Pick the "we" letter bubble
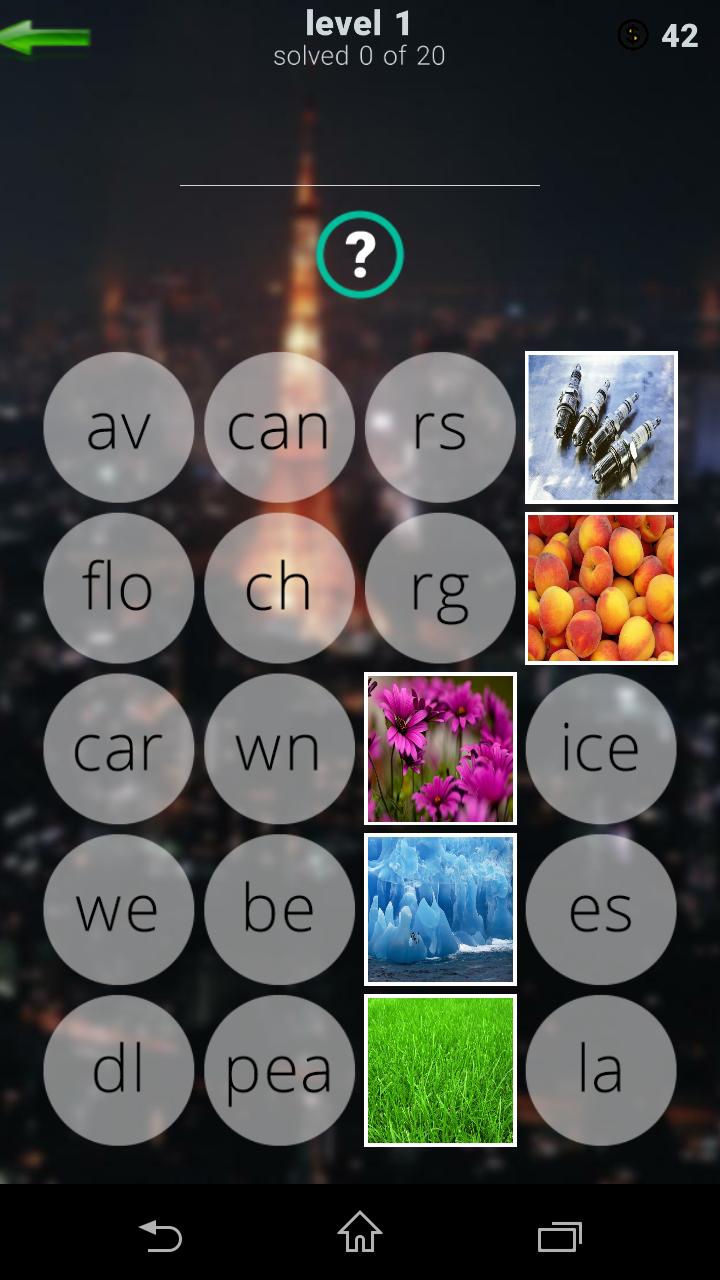 (118, 910)
